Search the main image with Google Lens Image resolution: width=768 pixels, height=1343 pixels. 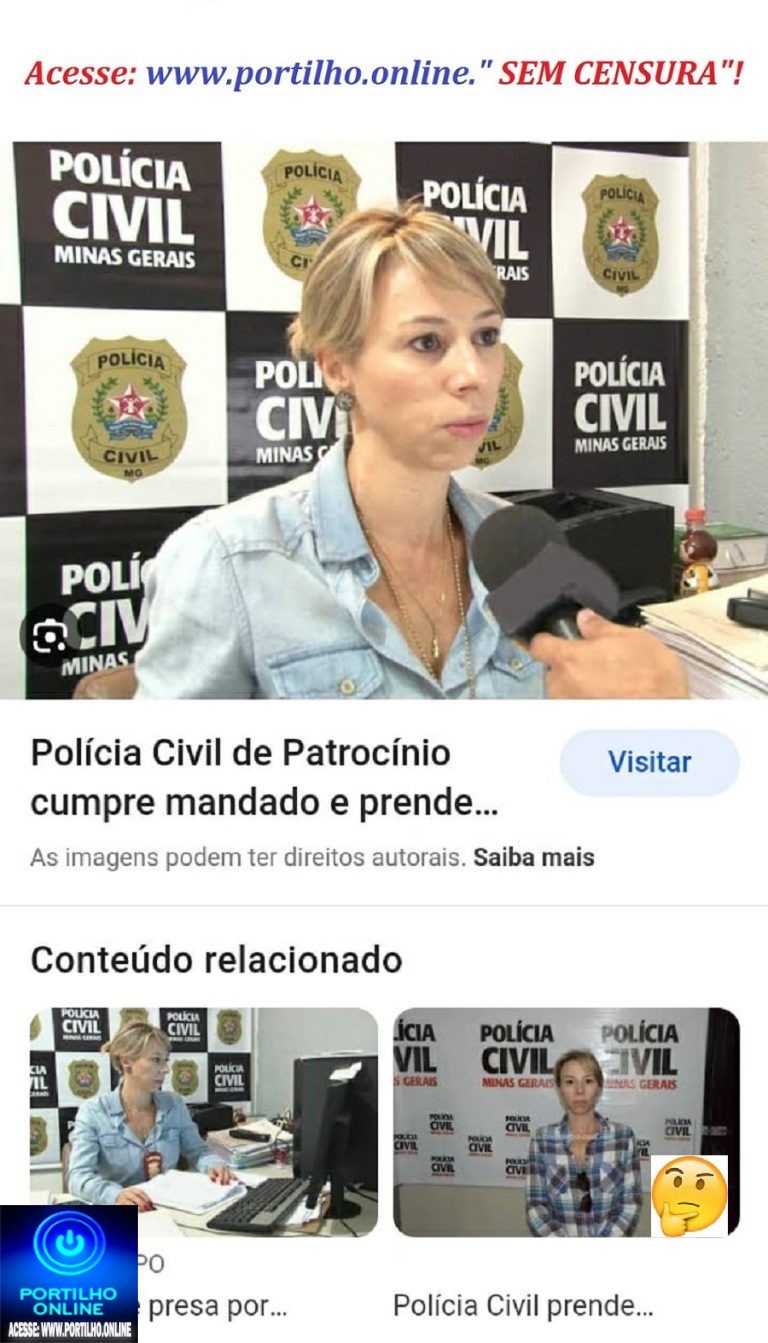50,638
